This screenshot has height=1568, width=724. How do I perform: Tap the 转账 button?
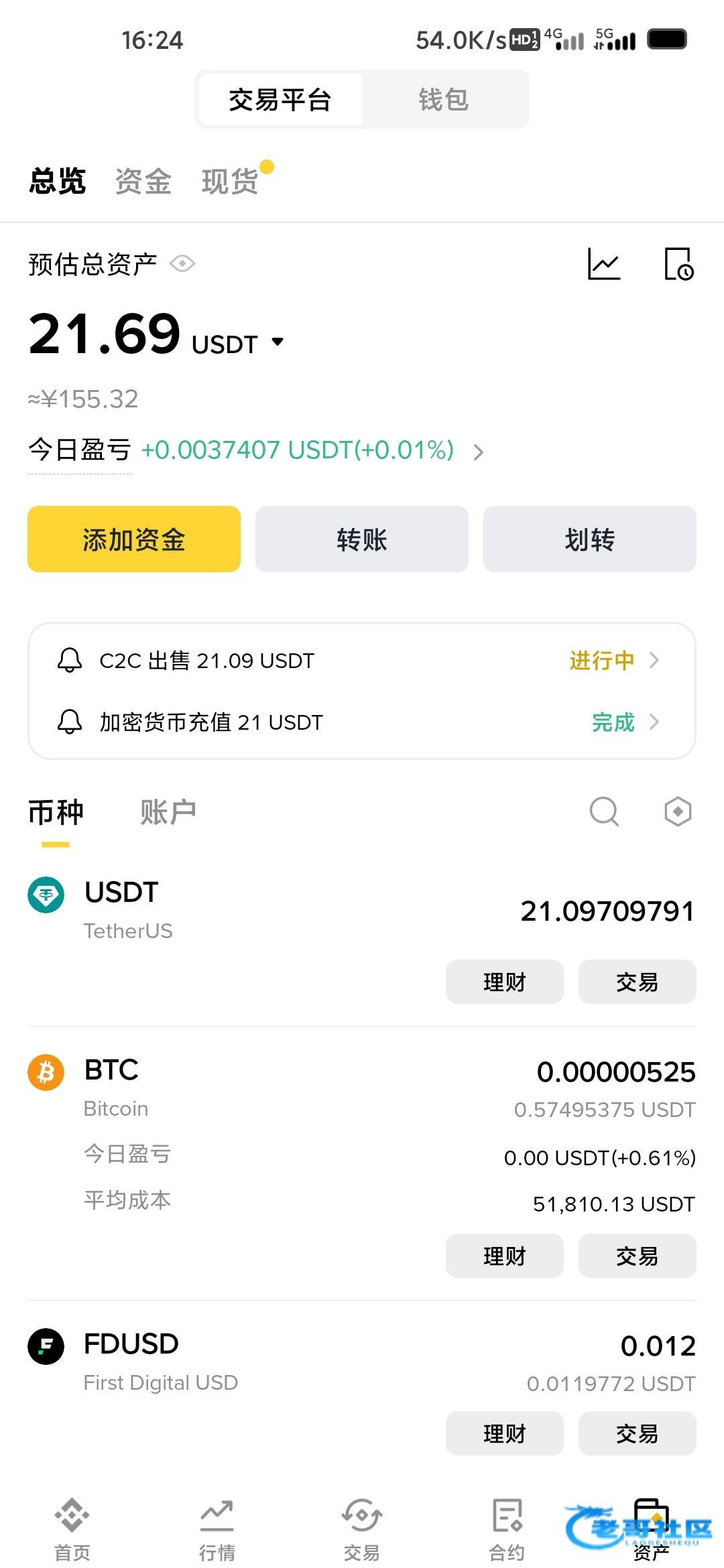pyautogui.click(x=362, y=539)
